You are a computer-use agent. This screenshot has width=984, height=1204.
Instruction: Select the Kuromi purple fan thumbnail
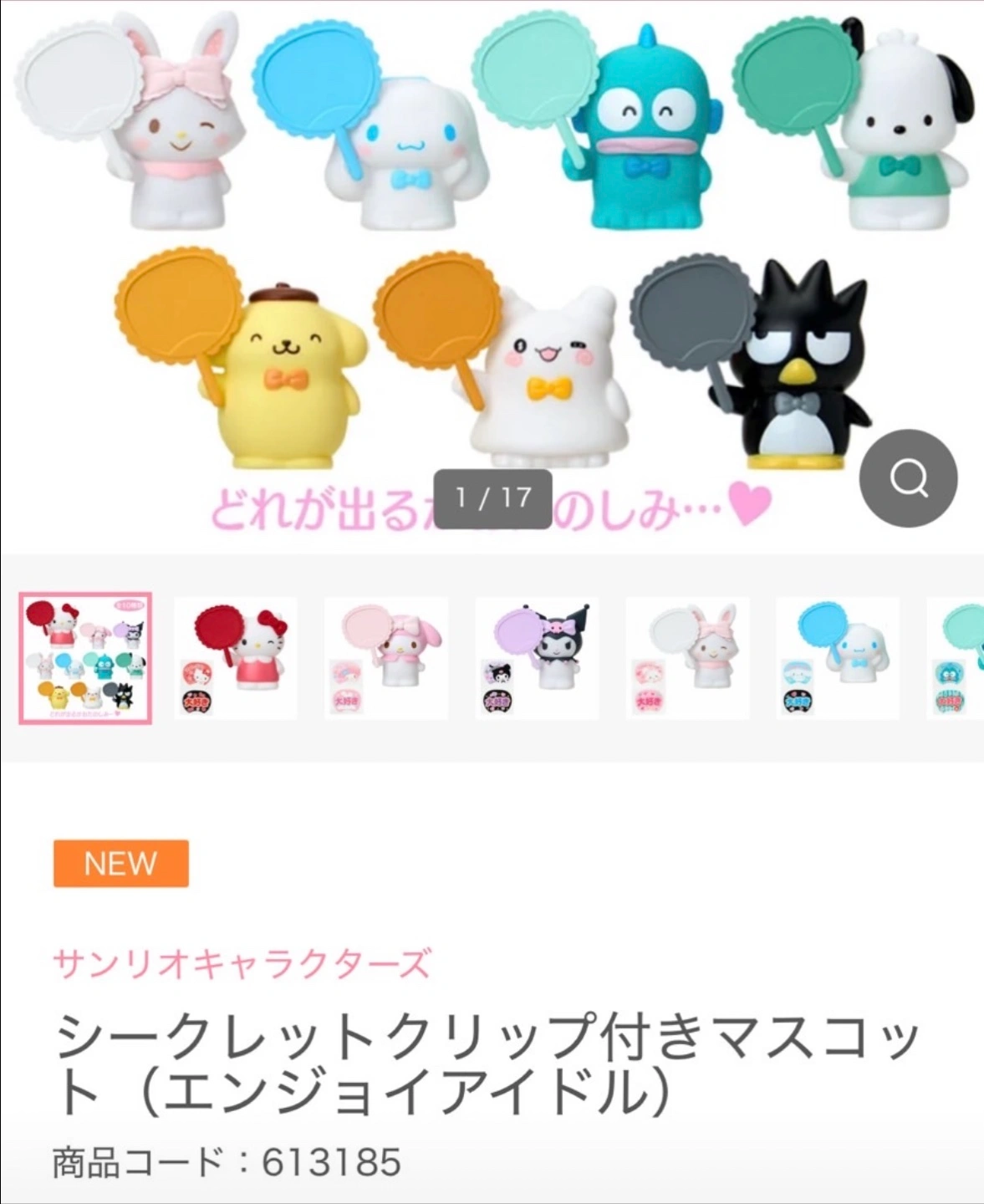[x=537, y=659]
